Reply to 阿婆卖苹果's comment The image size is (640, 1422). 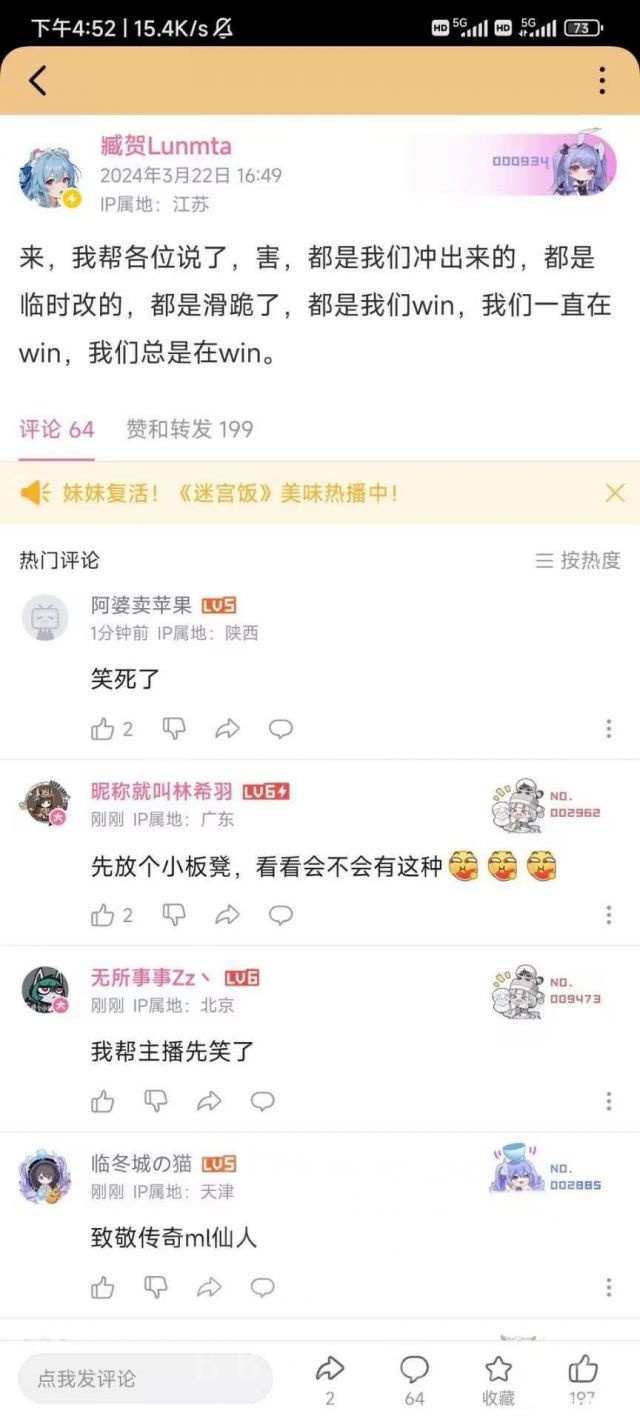point(281,729)
